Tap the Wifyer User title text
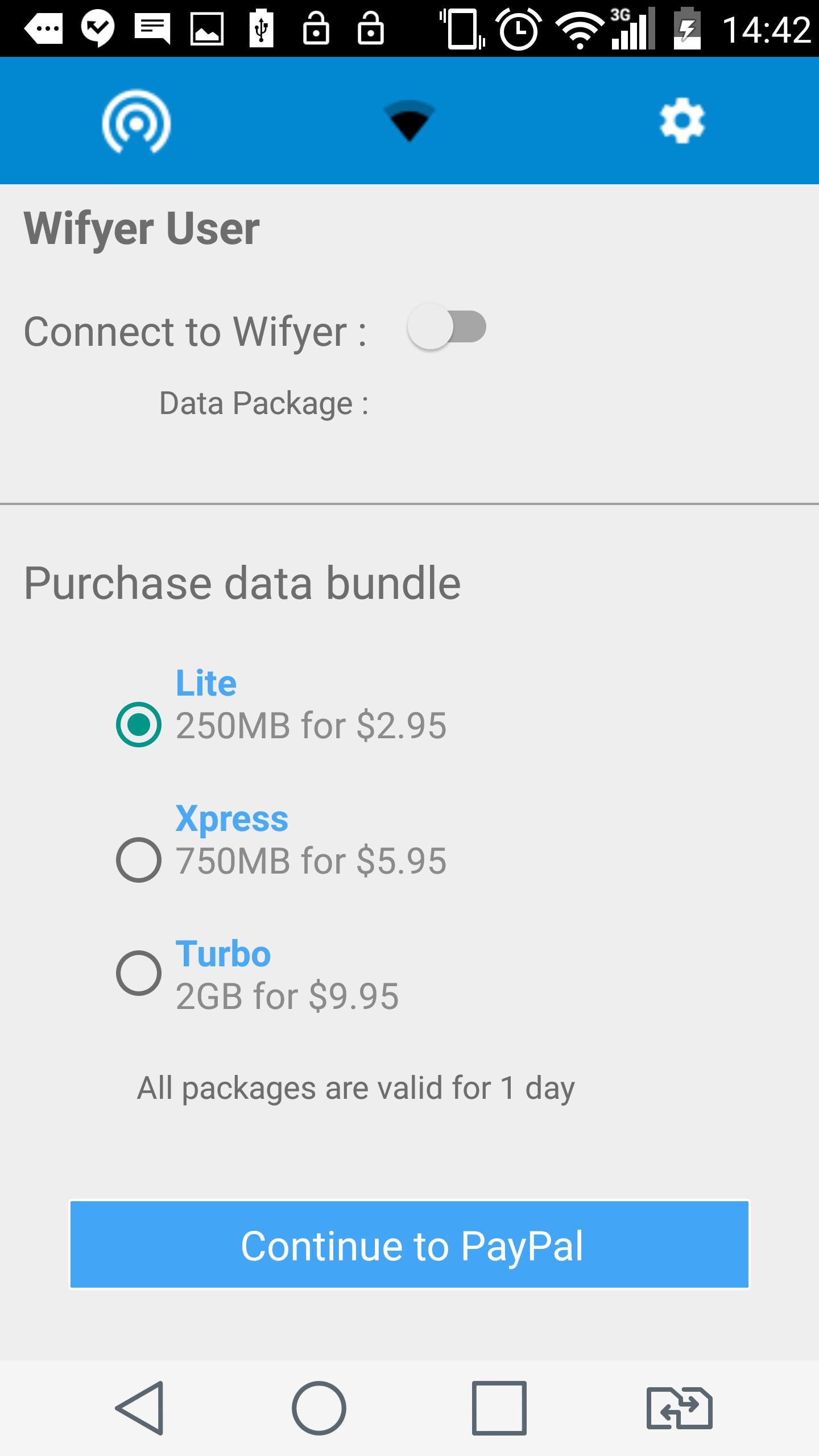 pyautogui.click(x=140, y=226)
